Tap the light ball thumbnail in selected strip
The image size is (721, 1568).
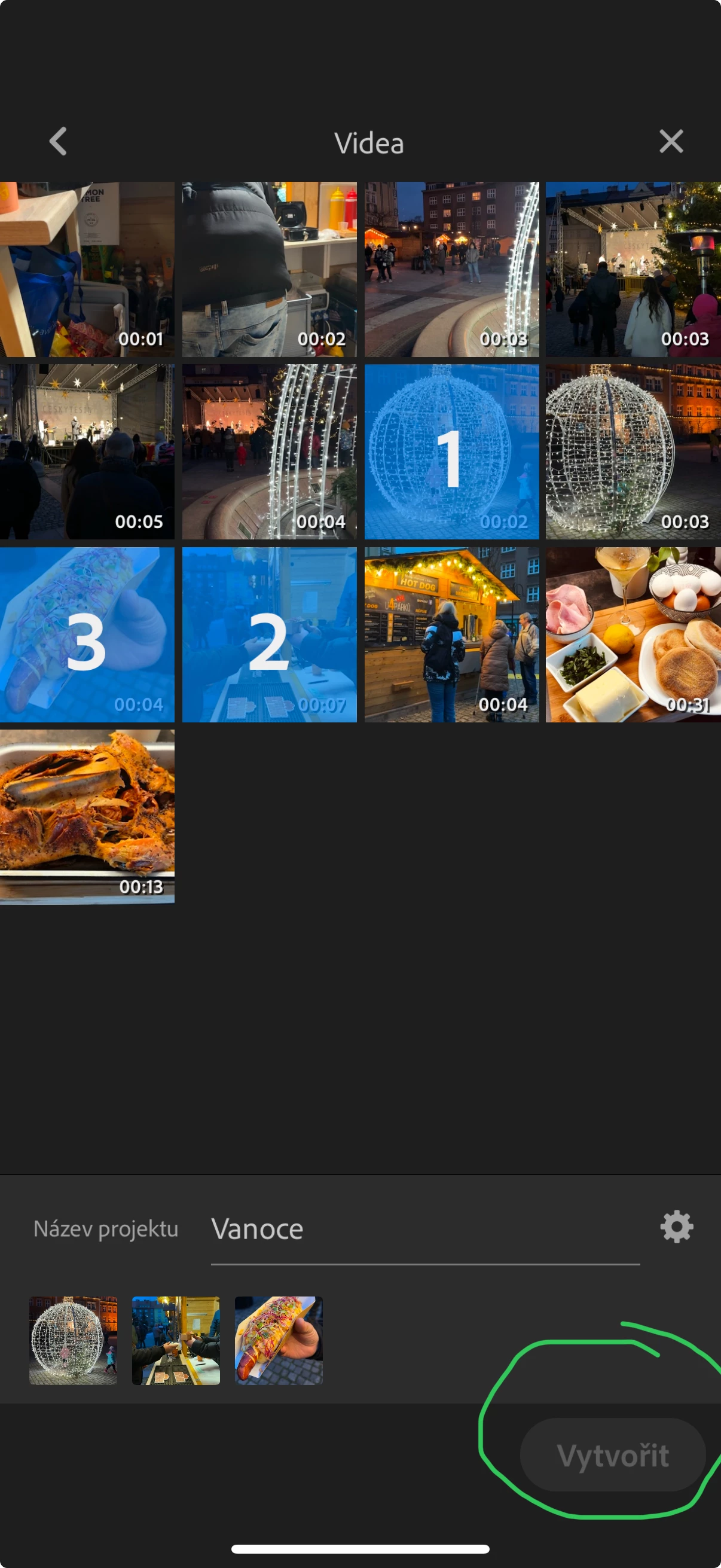click(x=73, y=1340)
